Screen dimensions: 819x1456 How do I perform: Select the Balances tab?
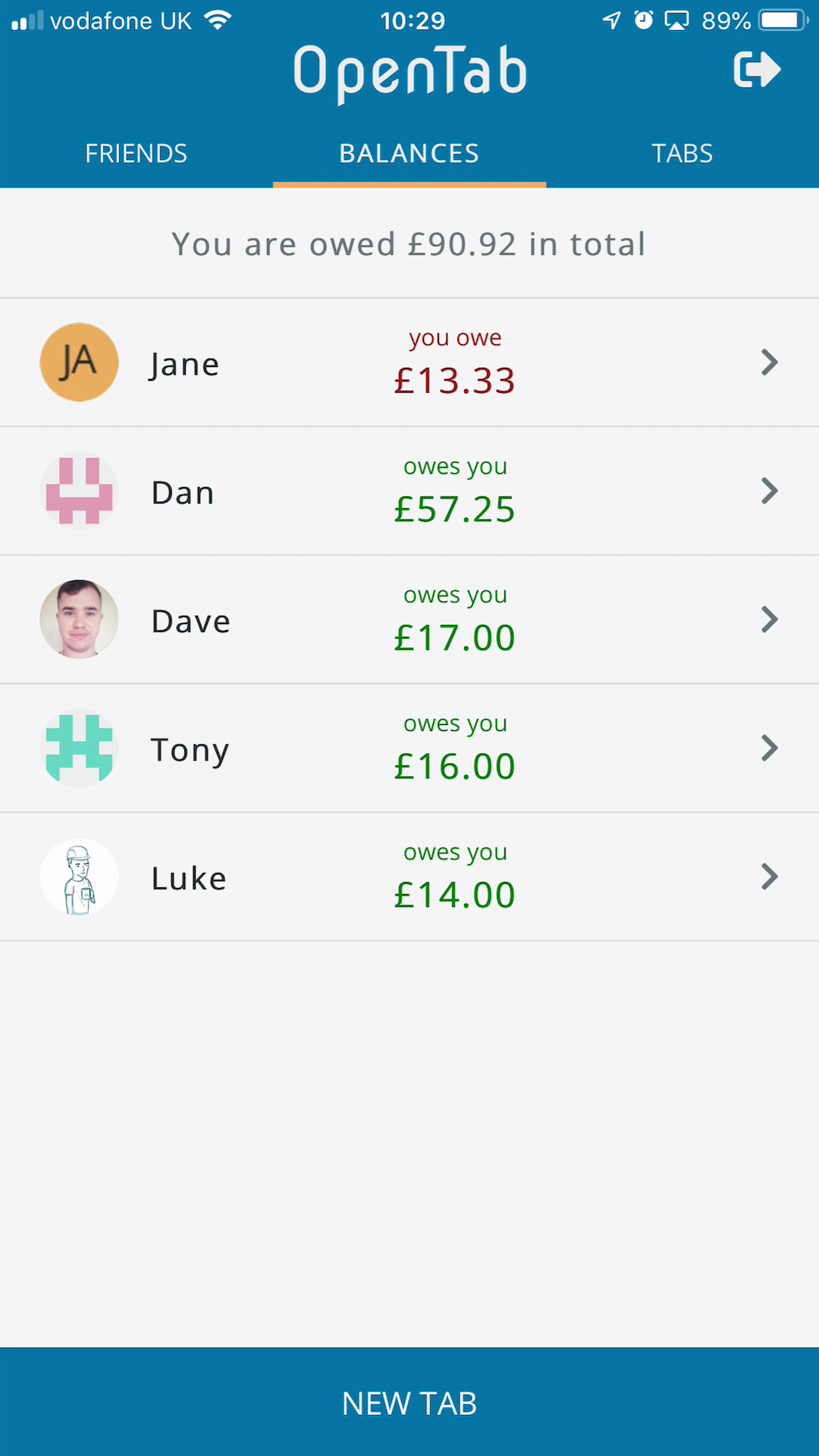[409, 154]
